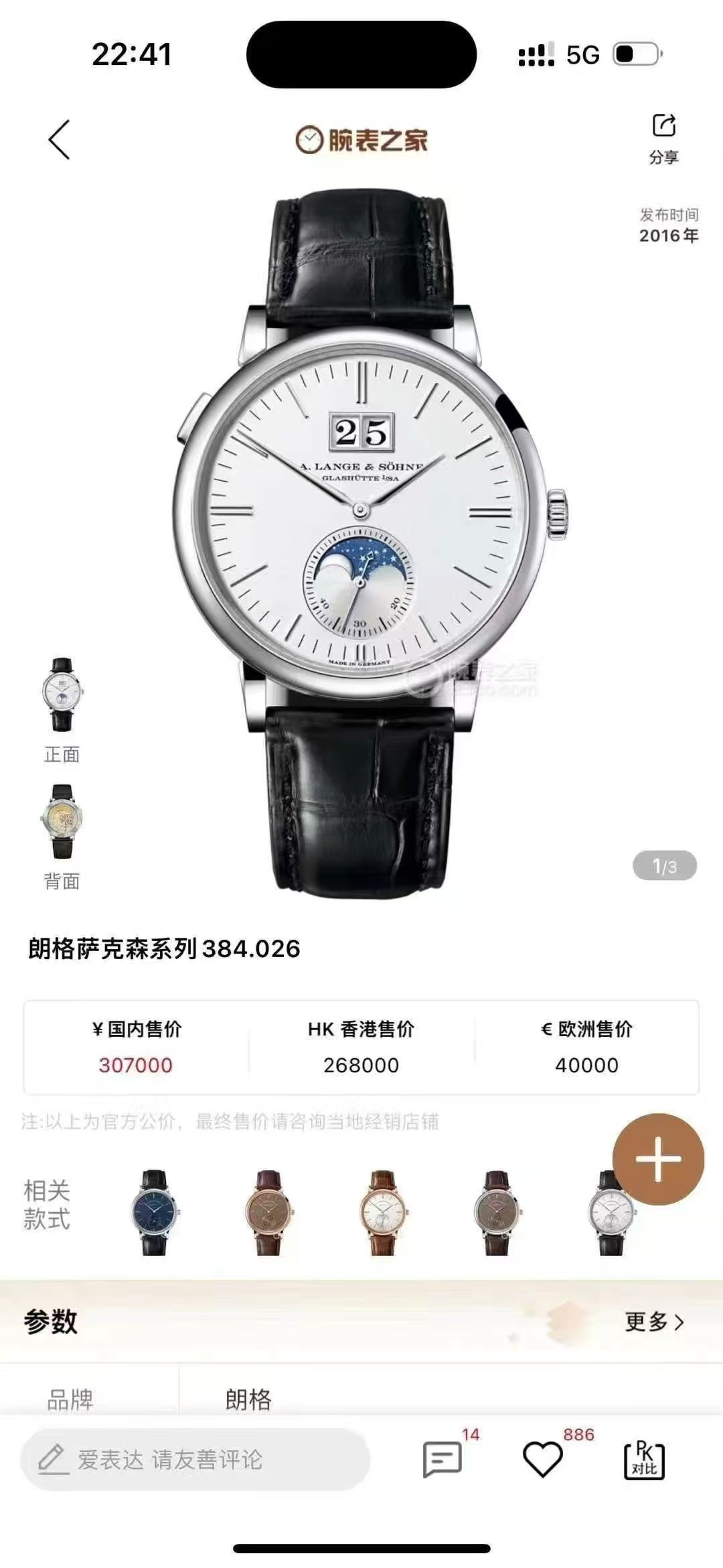Viewport: 723px width, 1568px height.
Task: Open the grey-dial dark brown strap watch
Action: (497, 1212)
